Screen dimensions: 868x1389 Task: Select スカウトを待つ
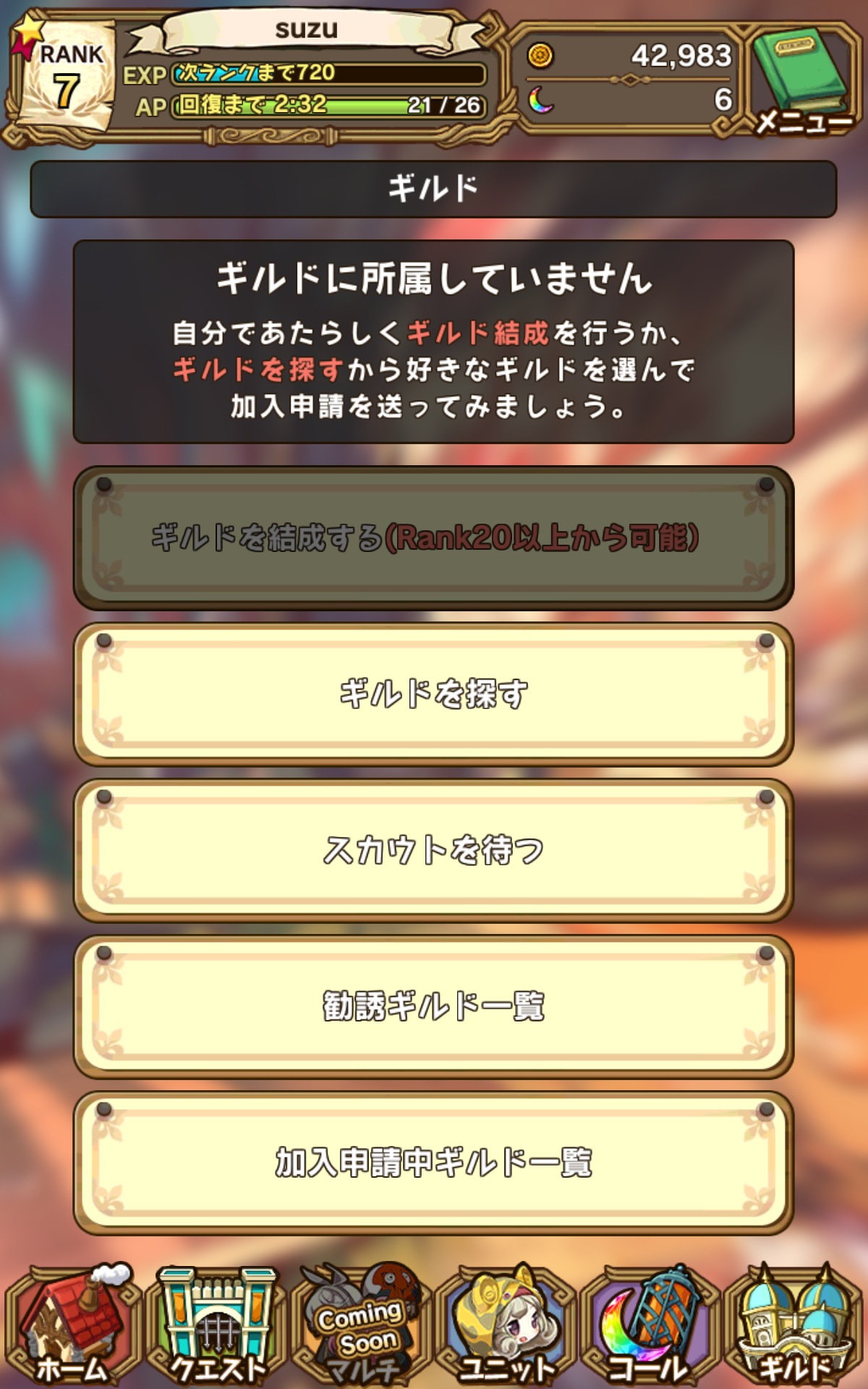pos(433,850)
